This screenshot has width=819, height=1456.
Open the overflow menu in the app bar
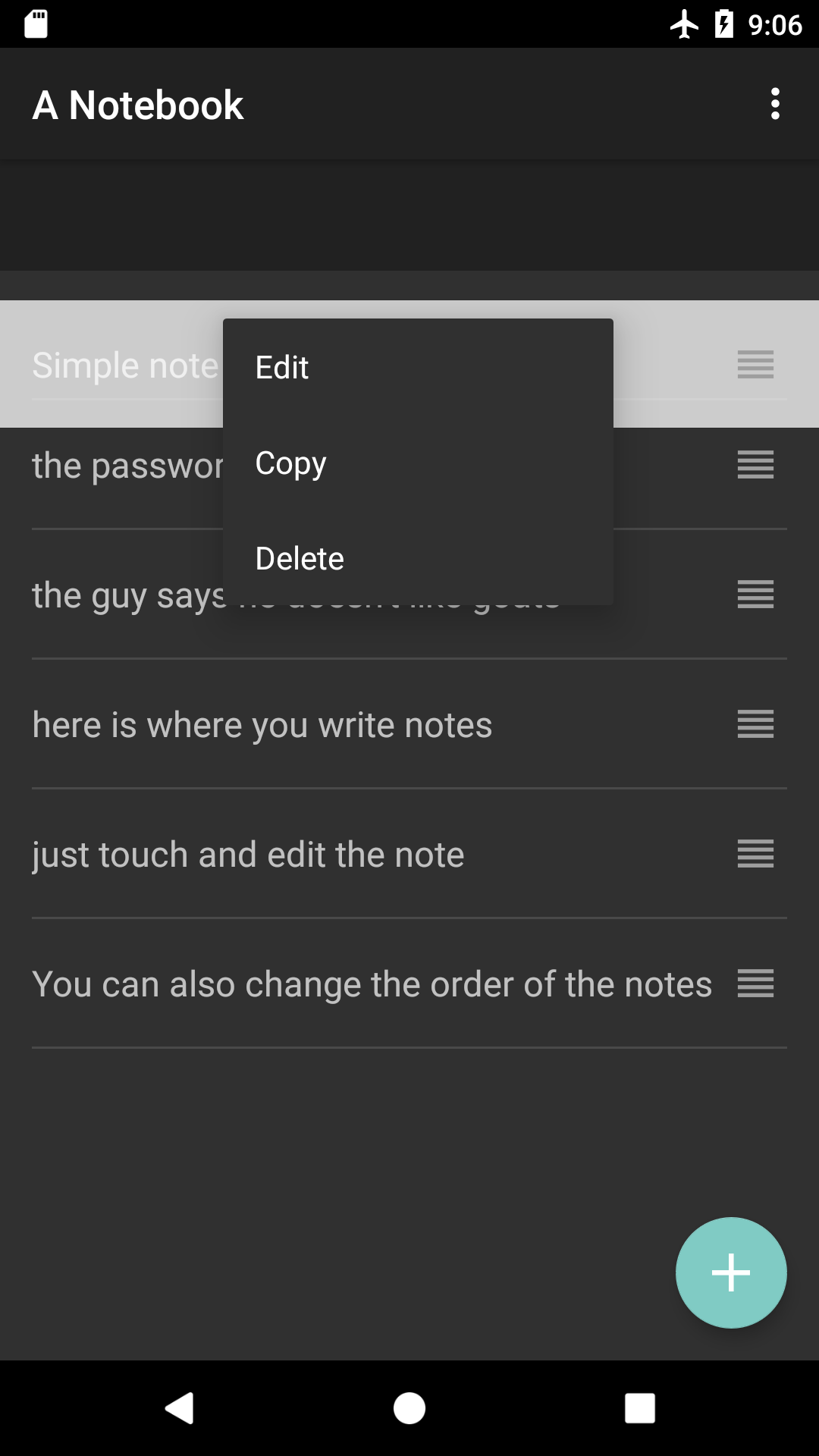tap(774, 104)
